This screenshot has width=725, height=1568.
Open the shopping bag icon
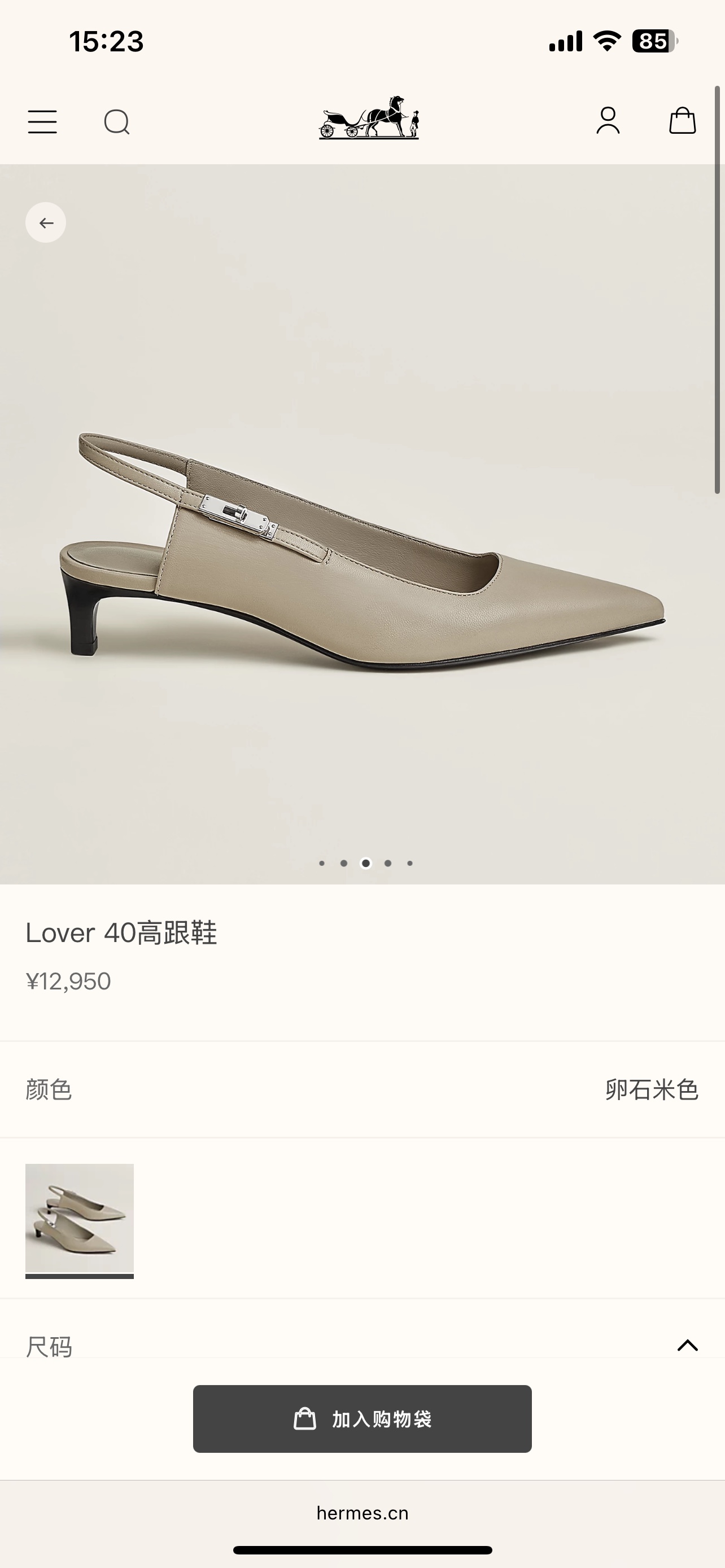coord(682,121)
